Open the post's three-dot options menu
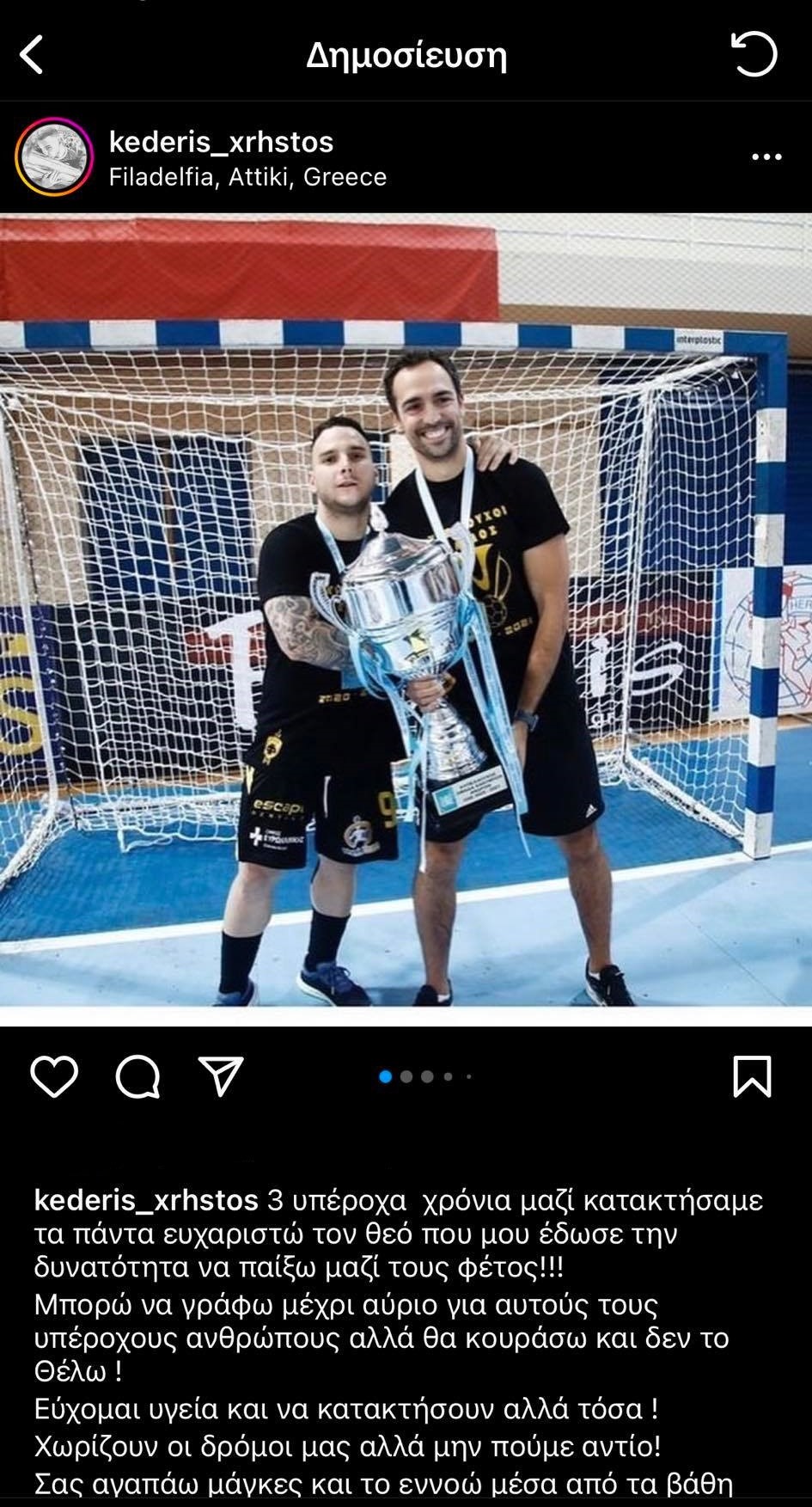This screenshot has width=812, height=1507. point(766,157)
